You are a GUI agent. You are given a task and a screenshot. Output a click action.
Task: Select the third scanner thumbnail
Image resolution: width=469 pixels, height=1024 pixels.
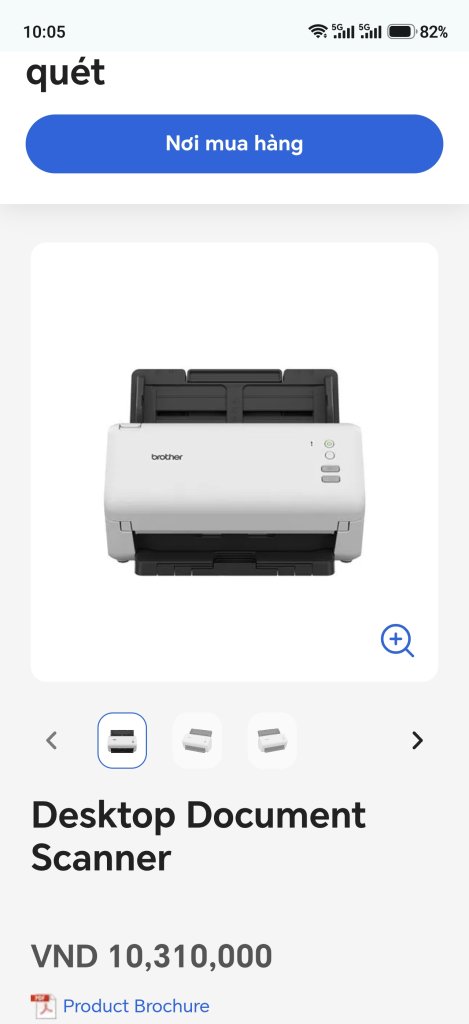pos(272,741)
